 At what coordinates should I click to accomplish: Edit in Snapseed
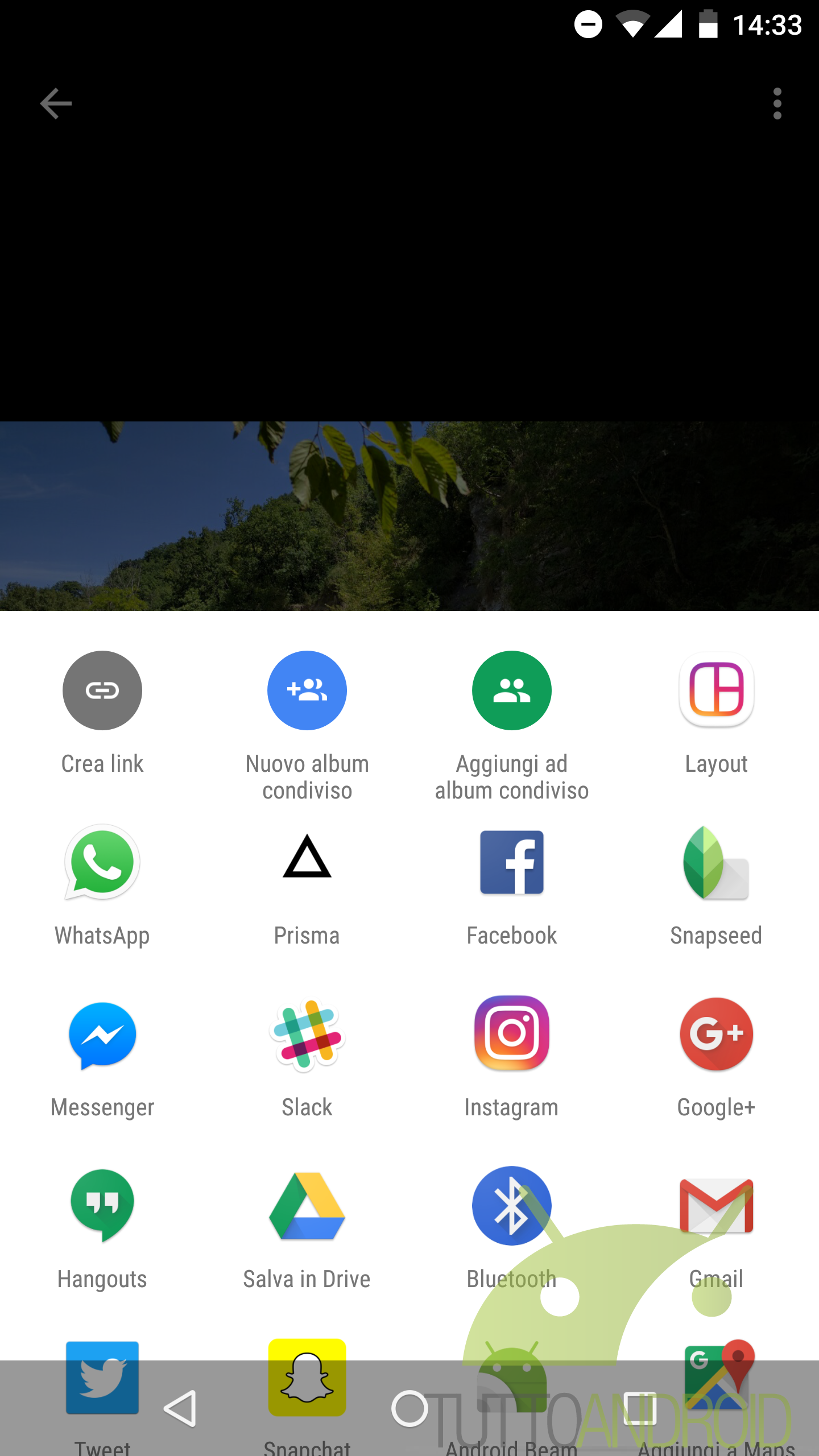717,886
